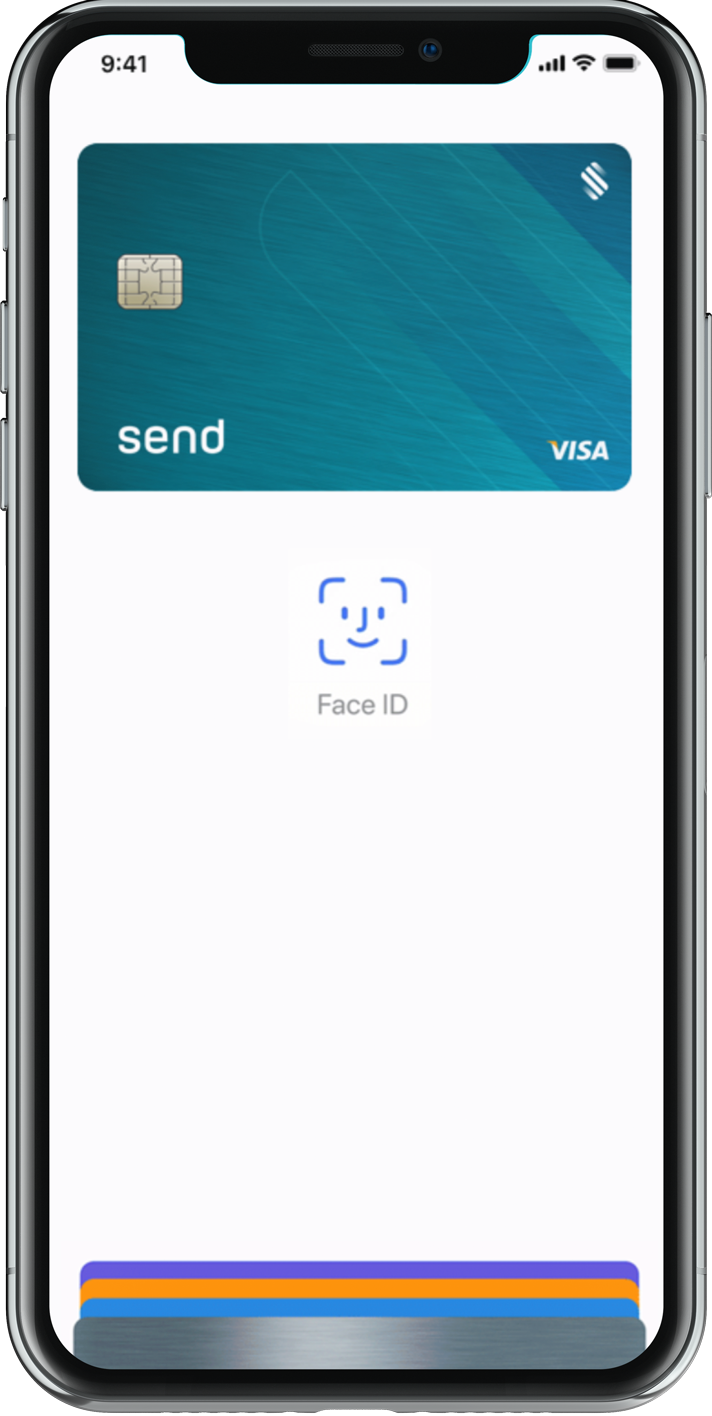Open the Send Visa card
The width and height of the screenshot is (712, 1416).
(354, 317)
